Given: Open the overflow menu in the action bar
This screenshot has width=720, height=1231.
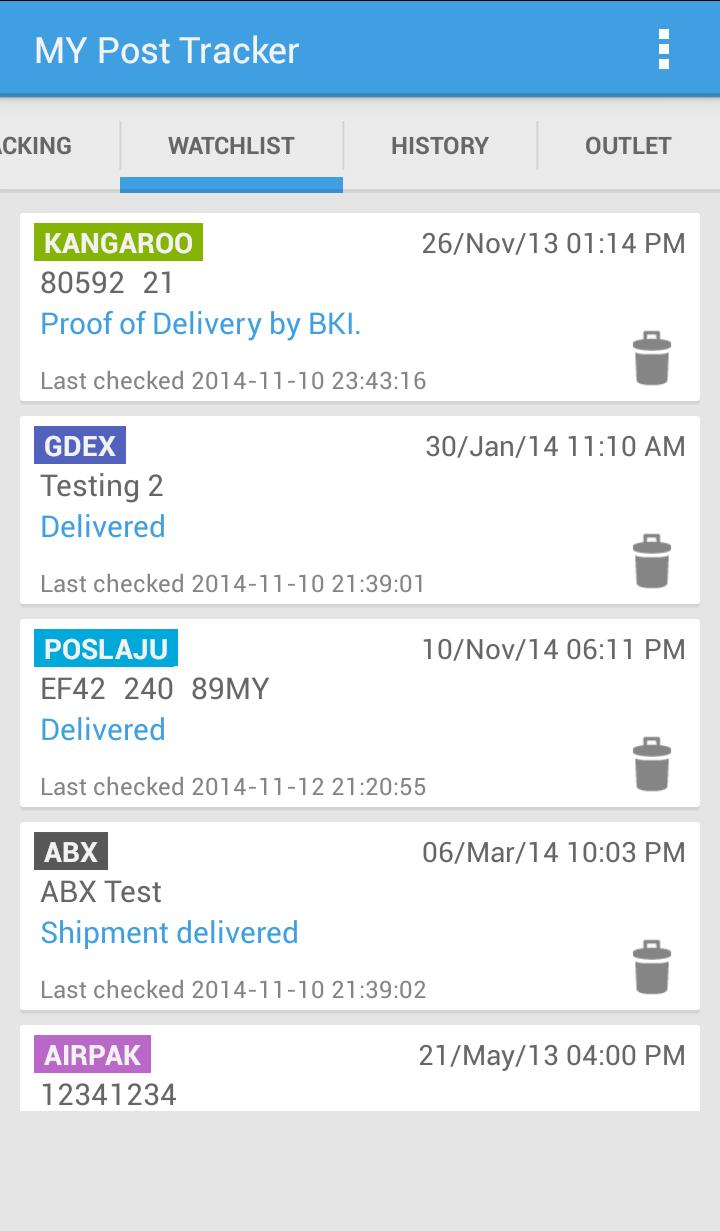Looking at the screenshot, I should click(662, 48).
